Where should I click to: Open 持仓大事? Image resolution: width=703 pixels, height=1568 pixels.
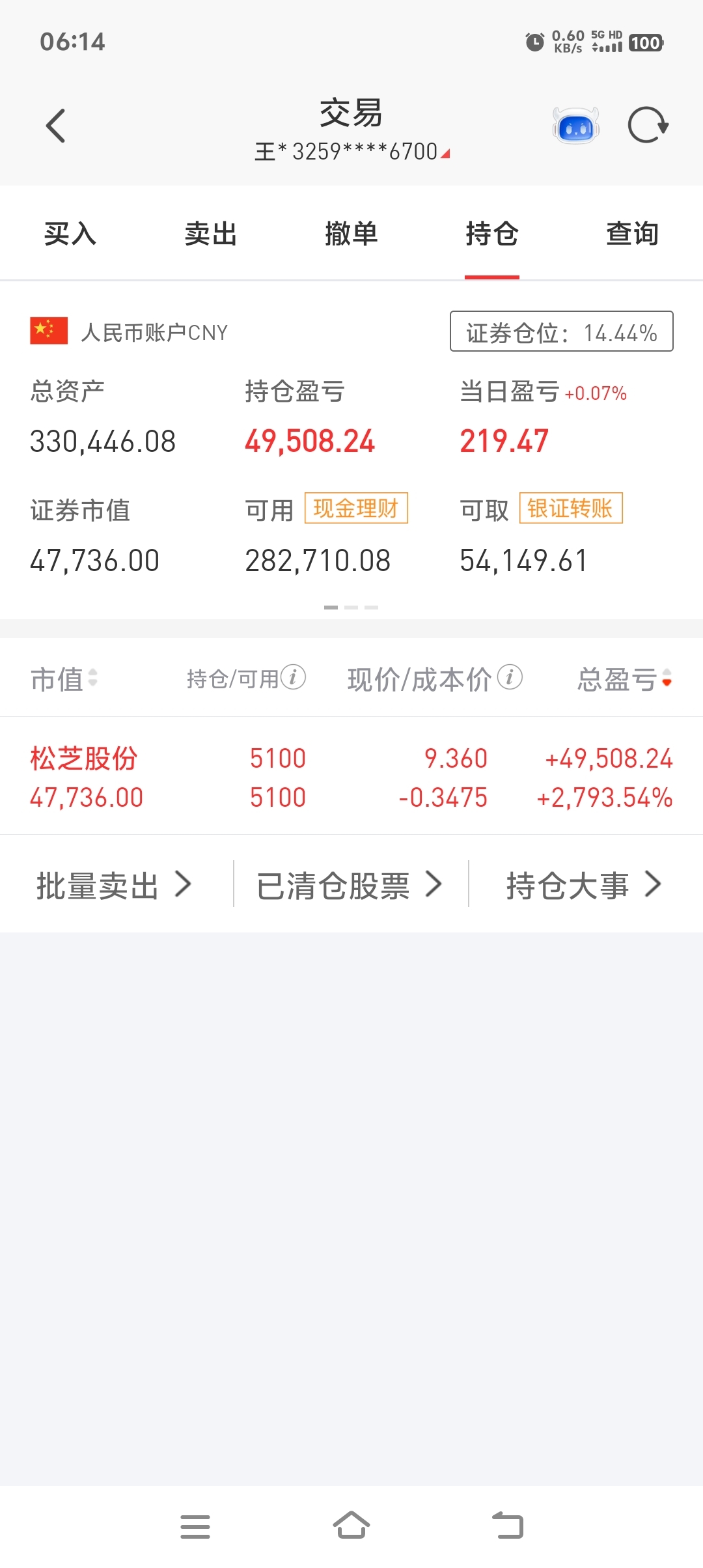click(x=585, y=885)
